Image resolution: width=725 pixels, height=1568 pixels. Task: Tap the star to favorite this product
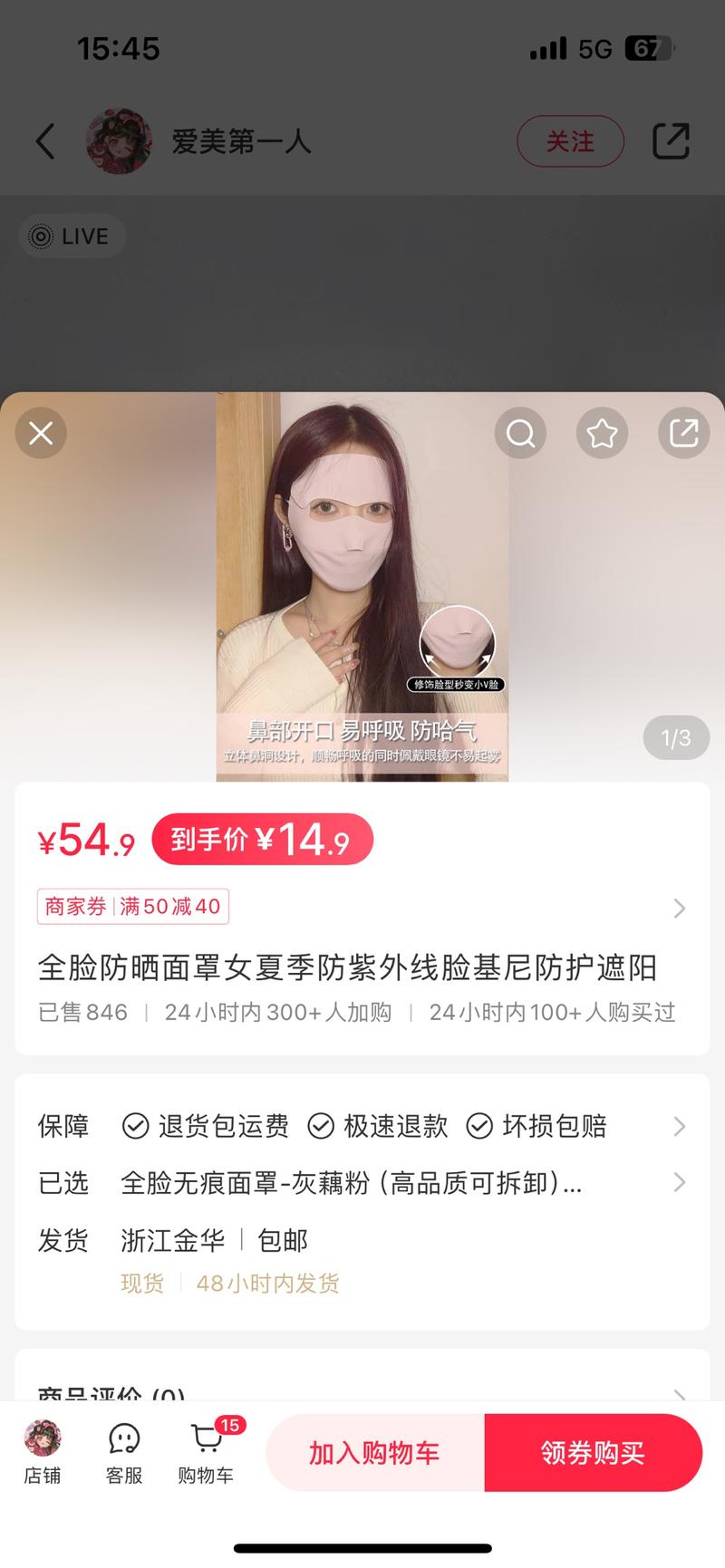point(602,433)
